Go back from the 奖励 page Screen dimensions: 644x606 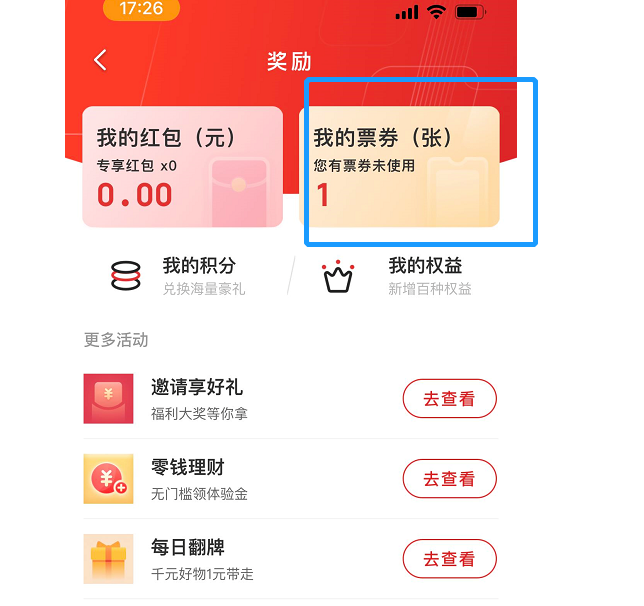click(100, 60)
